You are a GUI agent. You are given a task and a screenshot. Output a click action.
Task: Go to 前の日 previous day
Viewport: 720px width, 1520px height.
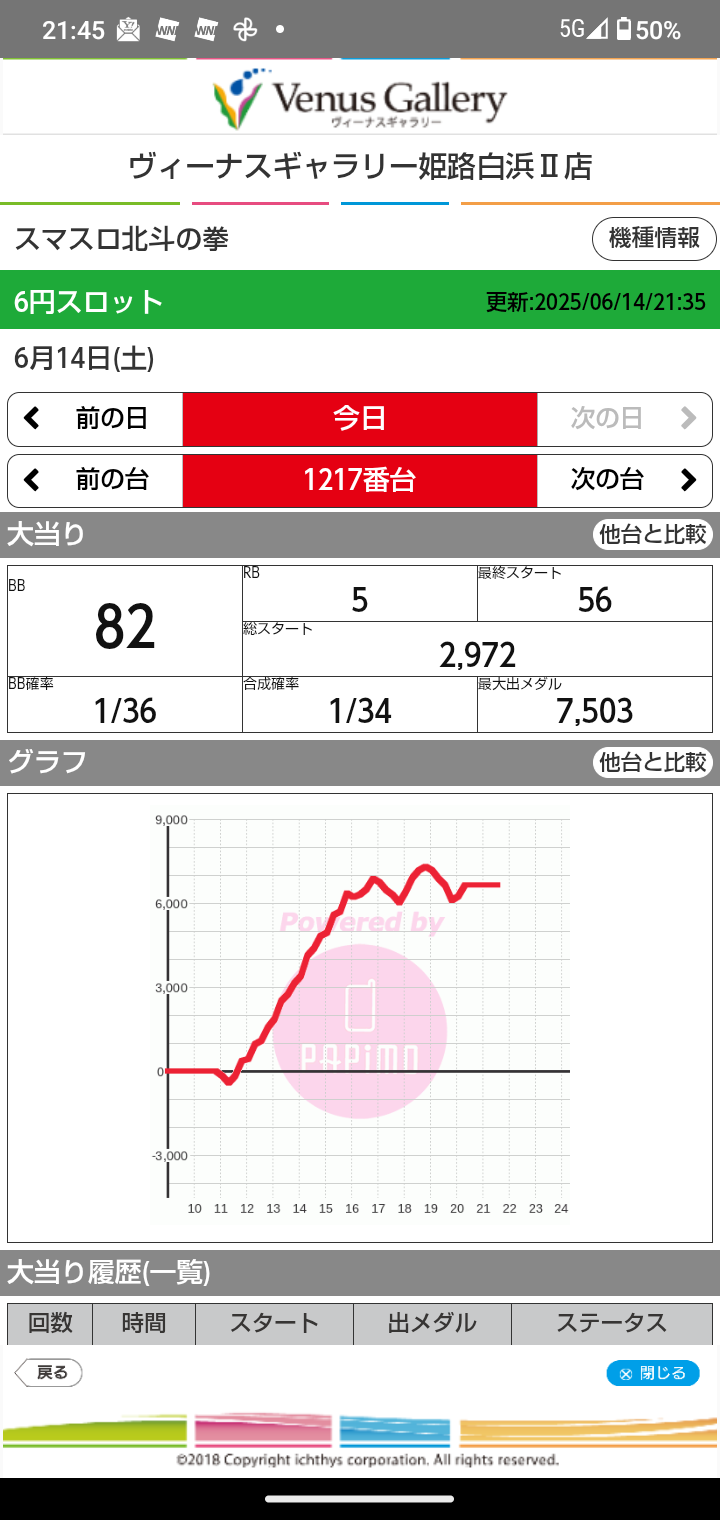click(x=96, y=418)
